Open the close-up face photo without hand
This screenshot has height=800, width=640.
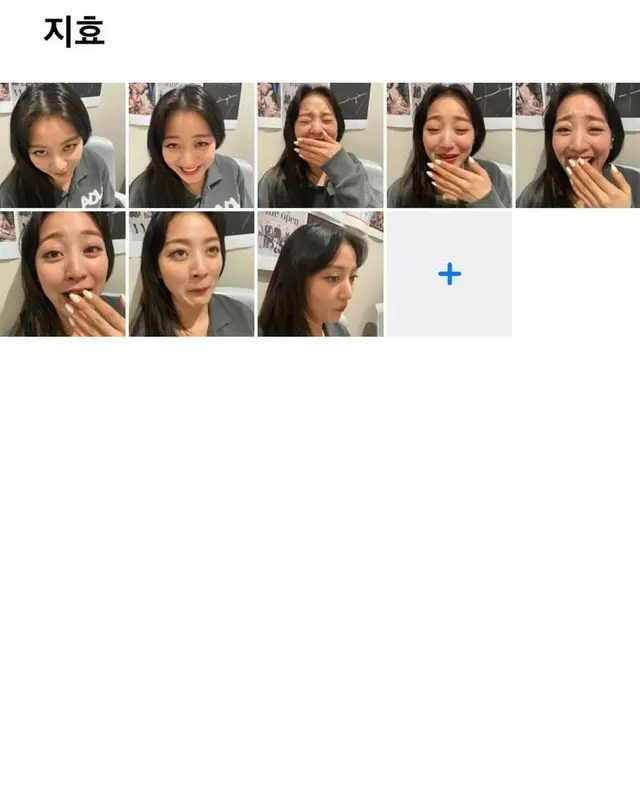[191, 273]
